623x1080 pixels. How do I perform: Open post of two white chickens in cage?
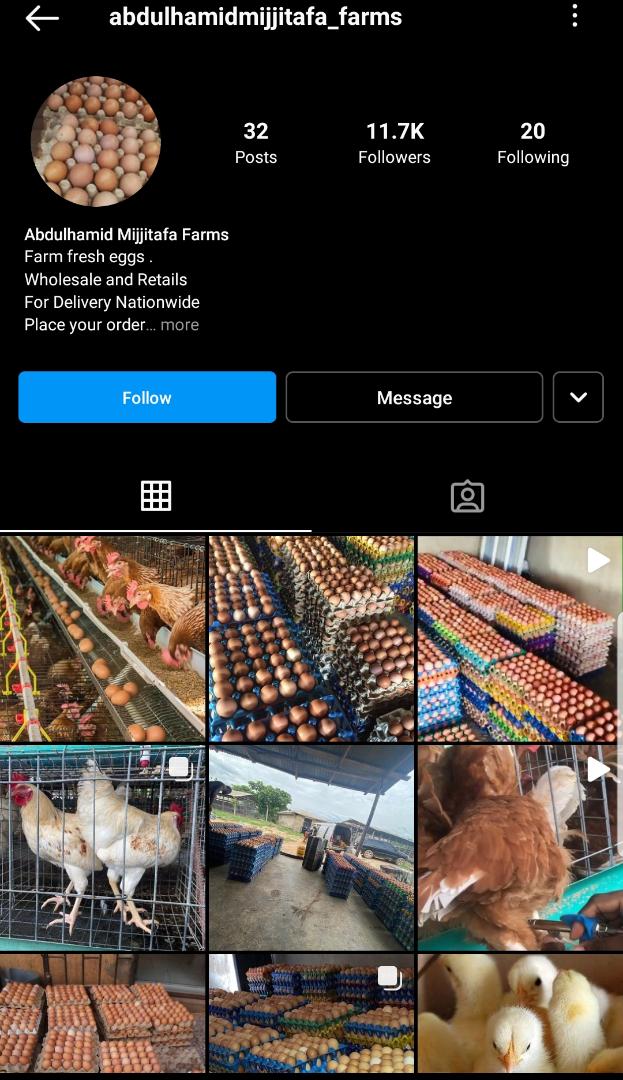pyautogui.click(x=102, y=847)
